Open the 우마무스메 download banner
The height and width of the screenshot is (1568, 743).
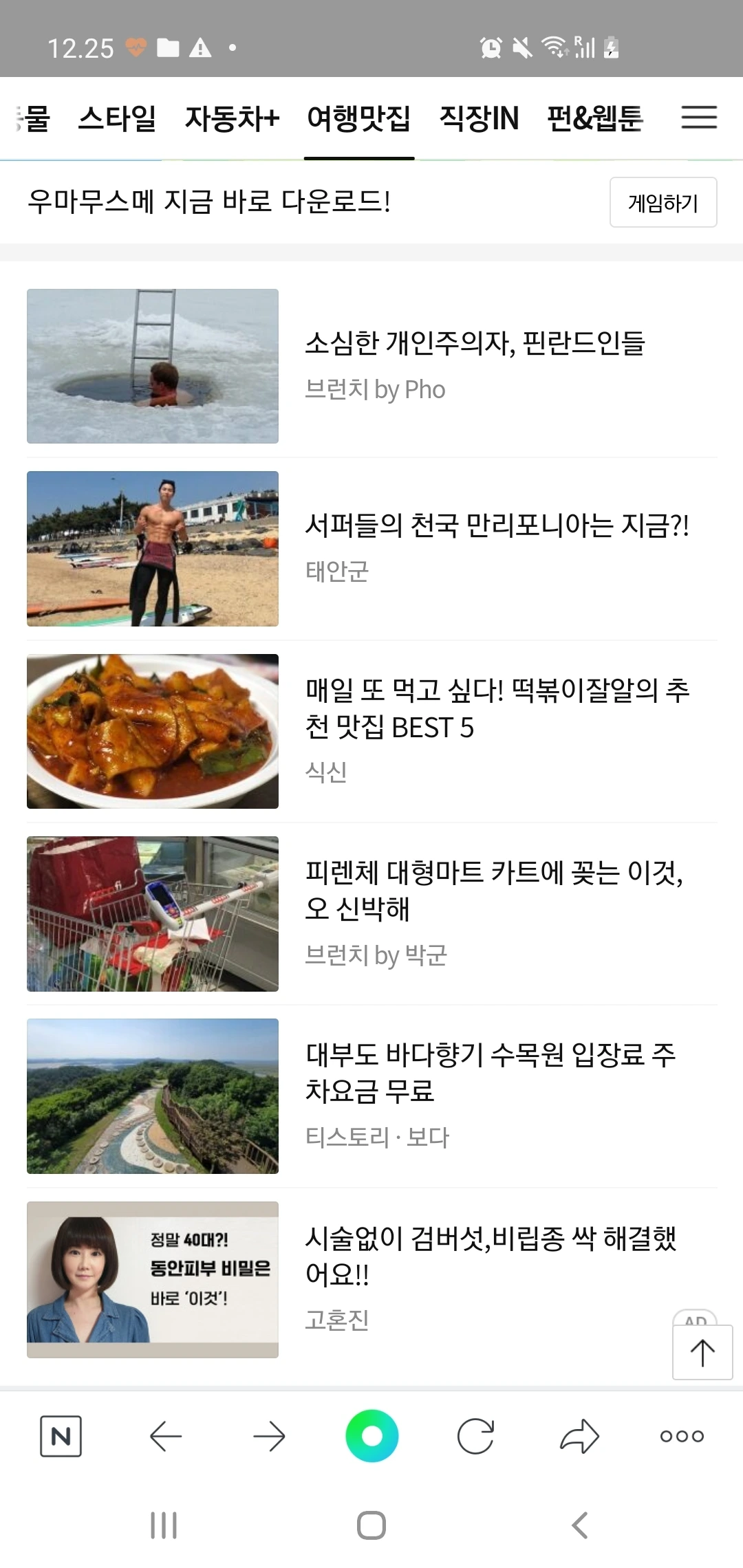tap(209, 202)
